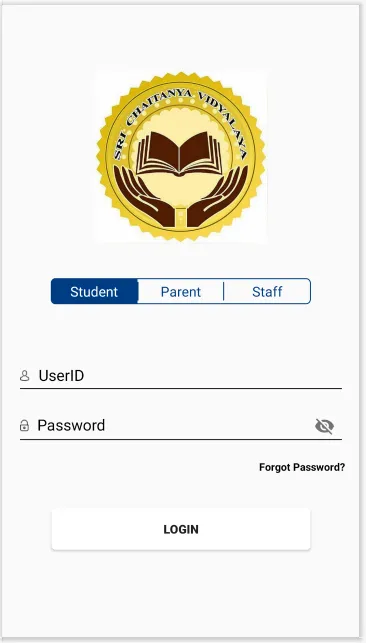Switch to the Staff login segment

tap(267, 292)
